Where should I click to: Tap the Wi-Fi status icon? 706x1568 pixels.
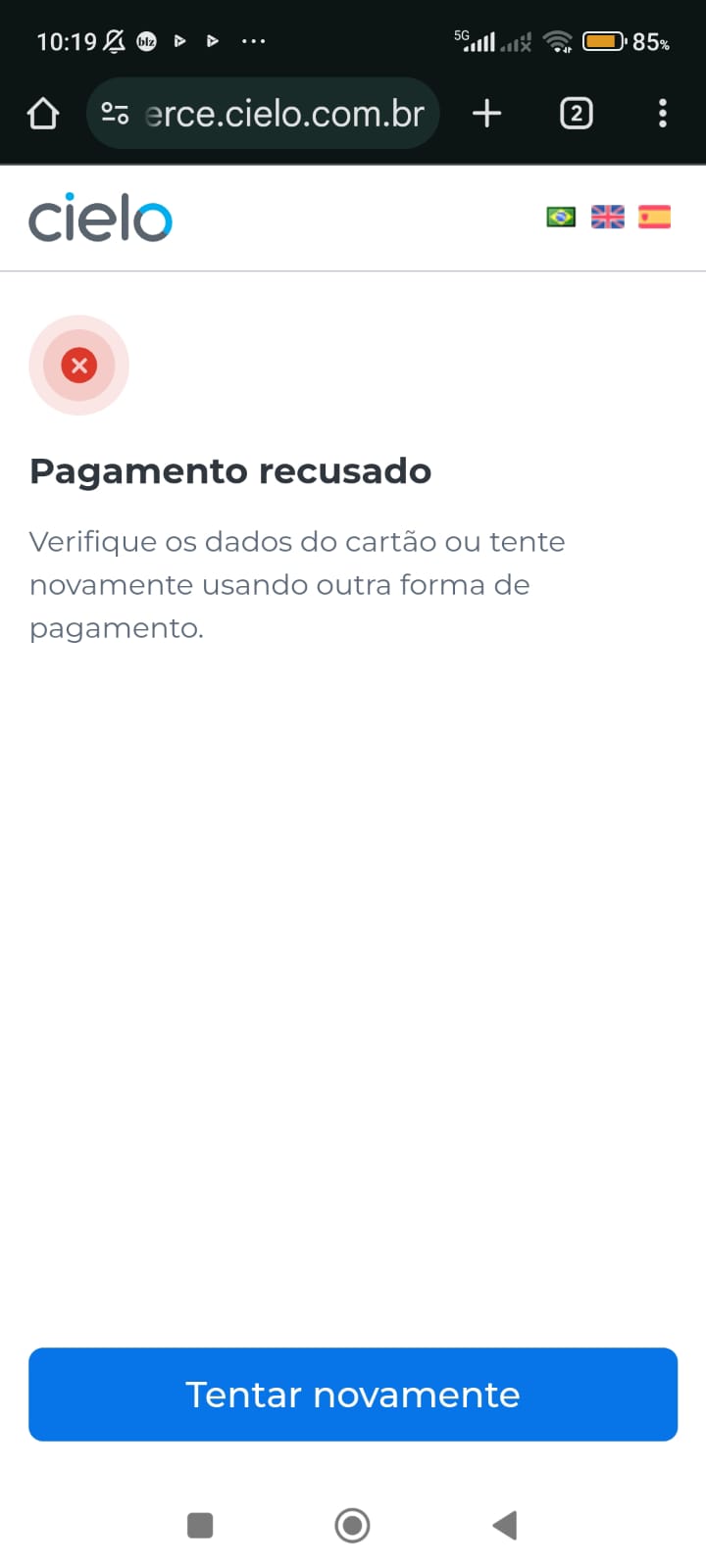click(559, 41)
